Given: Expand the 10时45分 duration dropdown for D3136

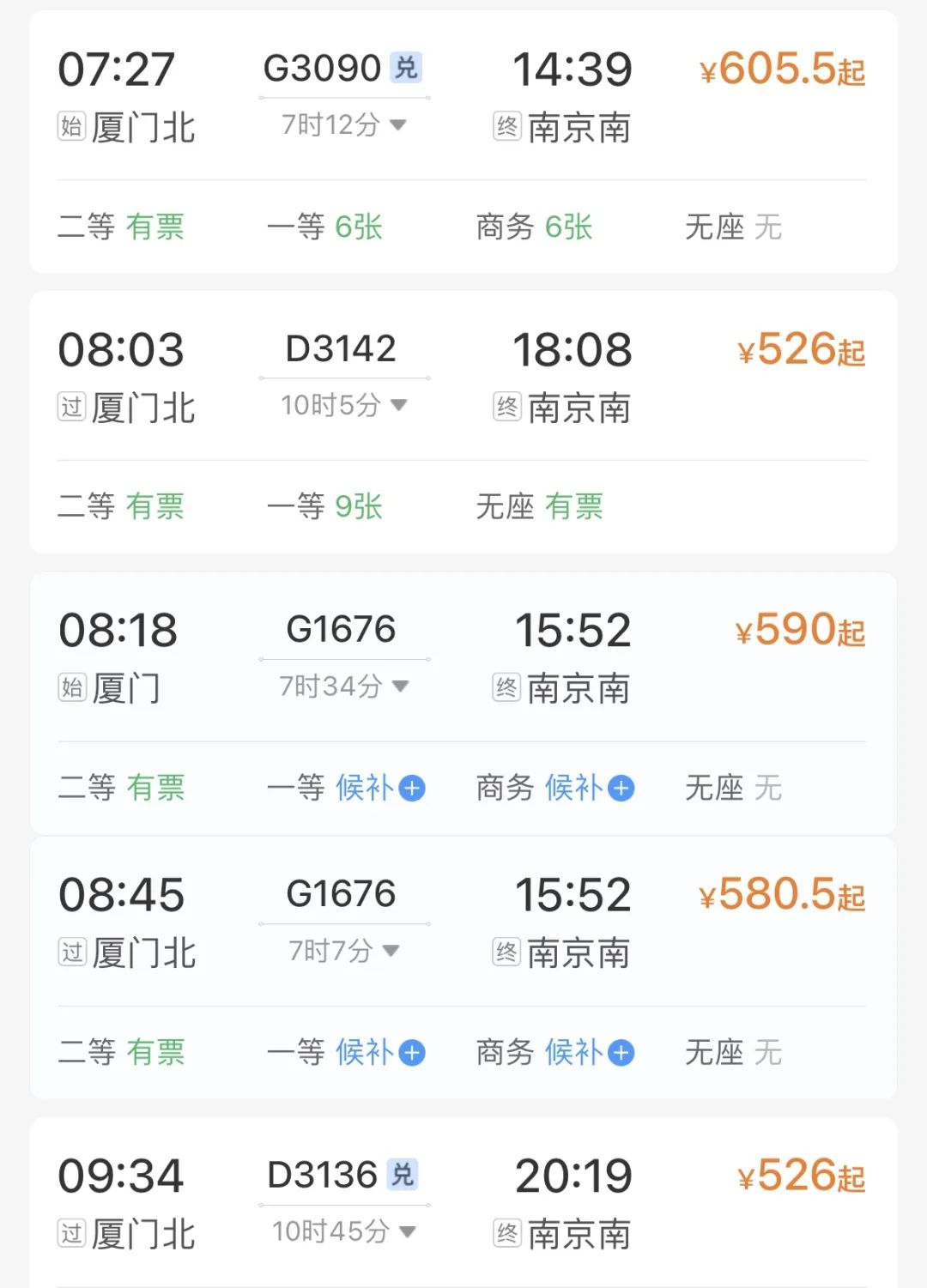Looking at the screenshot, I should (343, 1231).
